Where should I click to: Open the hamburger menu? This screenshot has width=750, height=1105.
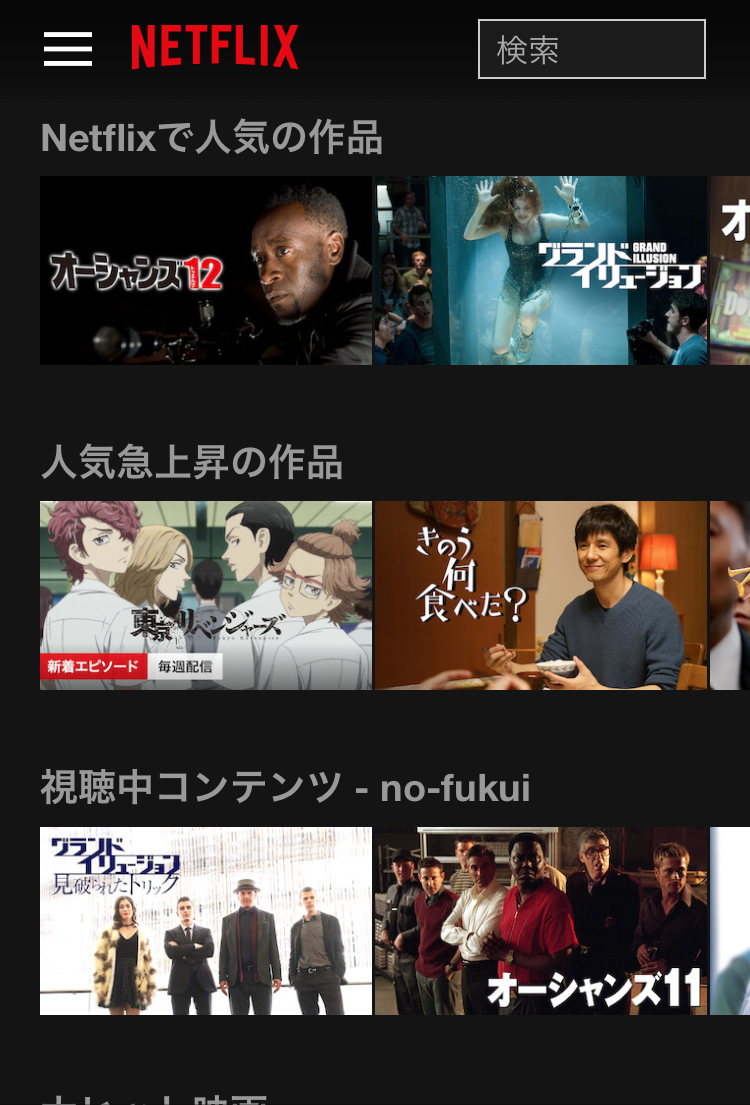(68, 48)
